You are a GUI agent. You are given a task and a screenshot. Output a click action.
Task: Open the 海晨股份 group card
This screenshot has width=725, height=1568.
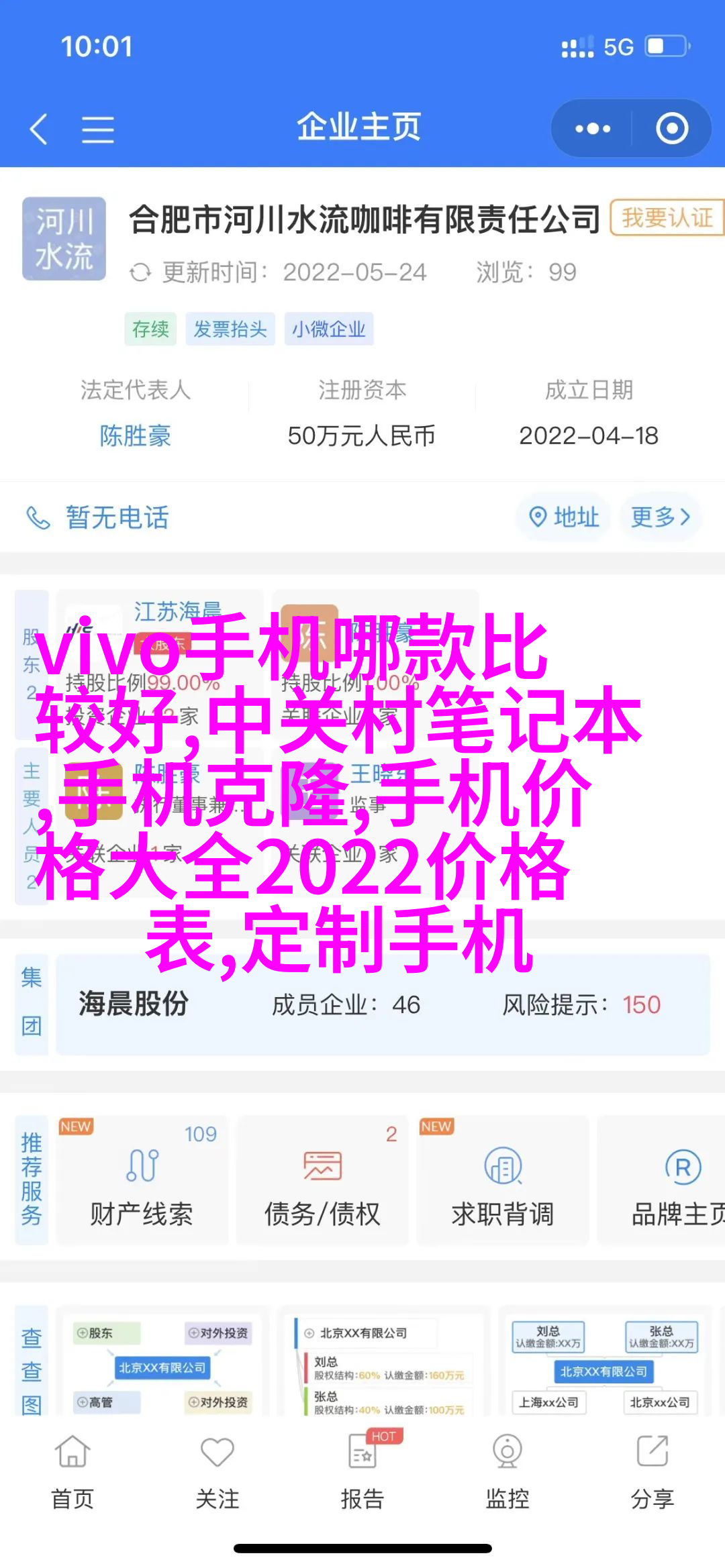[x=383, y=1004]
